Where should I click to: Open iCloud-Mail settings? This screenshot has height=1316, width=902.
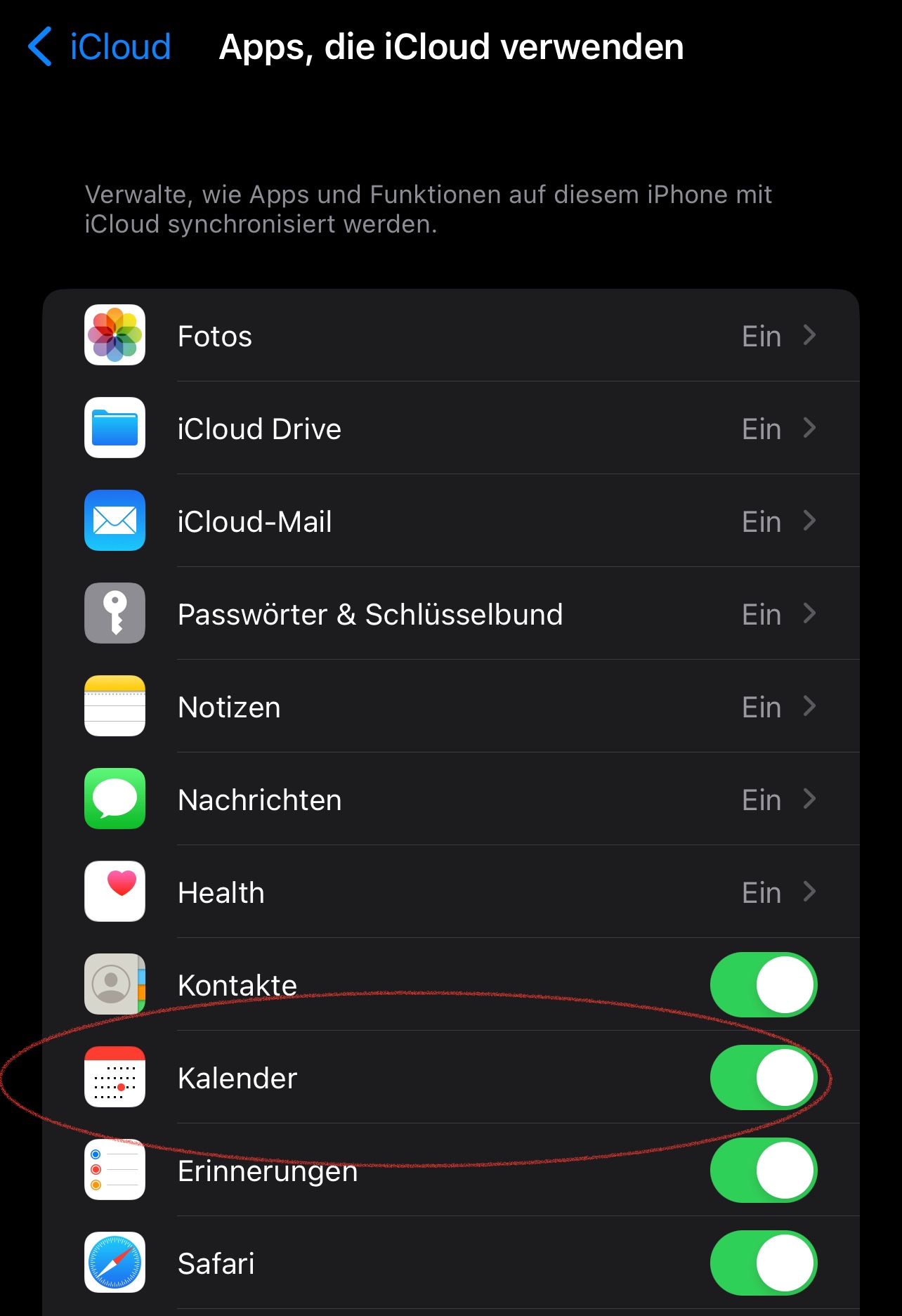(x=450, y=521)
